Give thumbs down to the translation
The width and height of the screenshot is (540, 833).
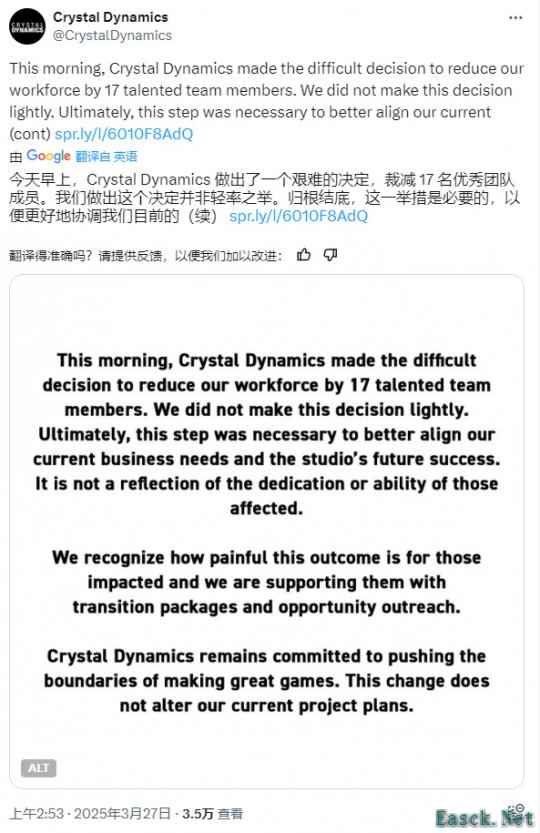pos(331,256)
